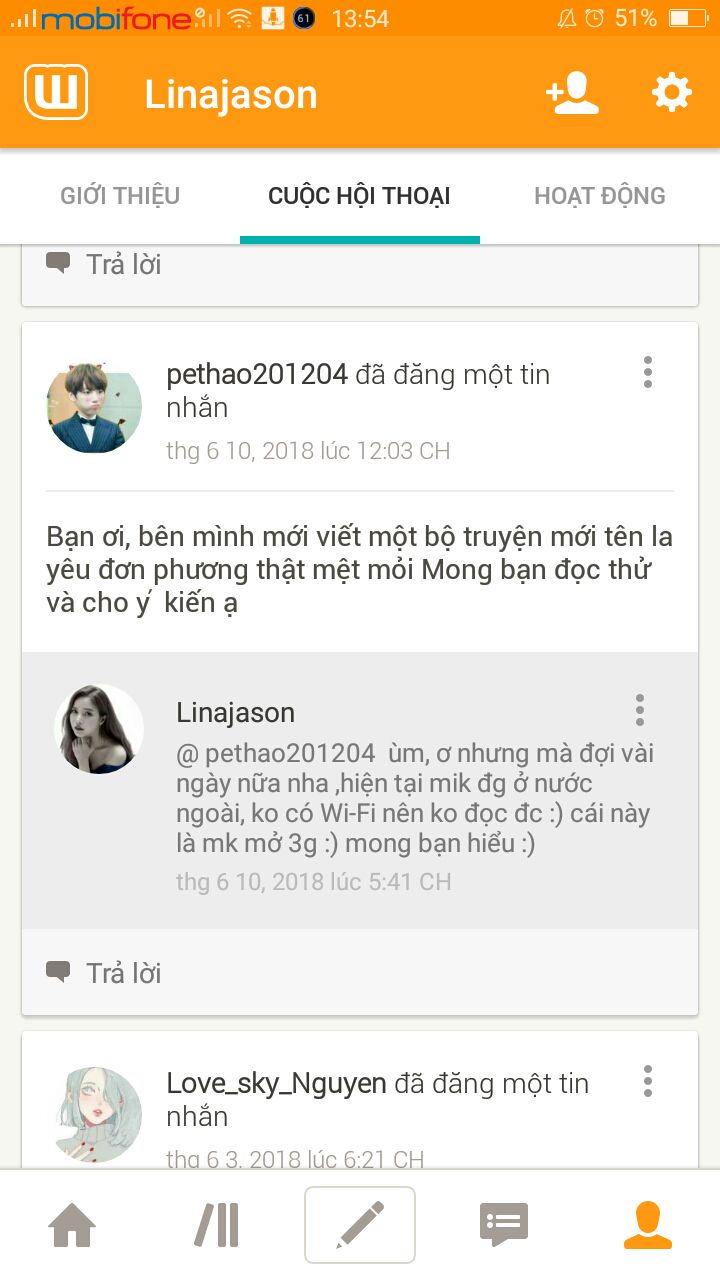Open overflow menu on Love_sky_Nguyen's message
The width and height of the screenshot is (720, 1280).
(x=648, y=1081)
